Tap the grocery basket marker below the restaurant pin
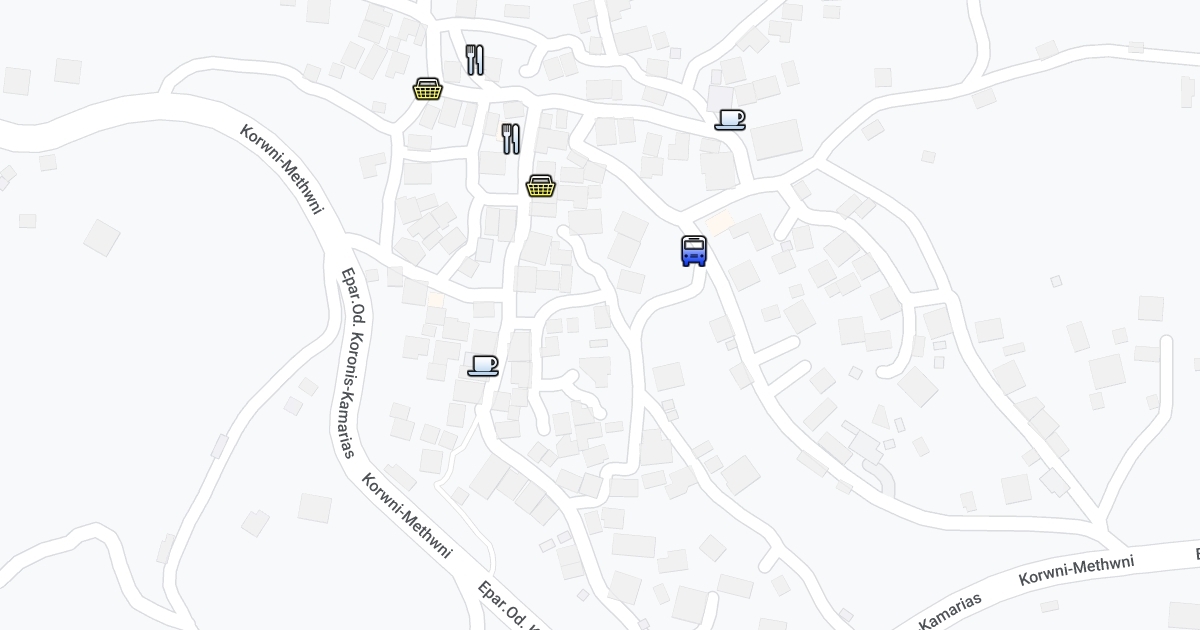Screen dimensions: 1200x630 [541, 185]
